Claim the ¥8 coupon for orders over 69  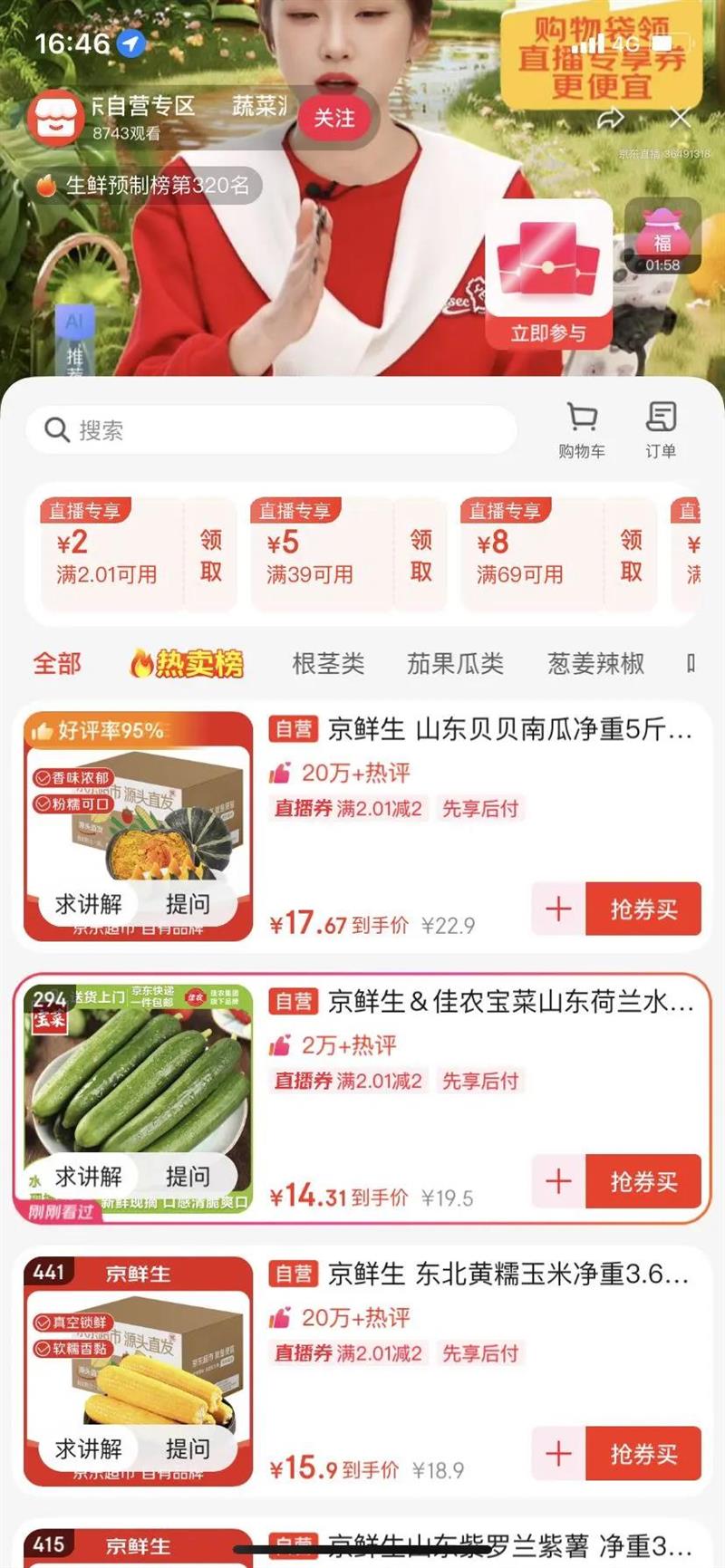point(631,555)
